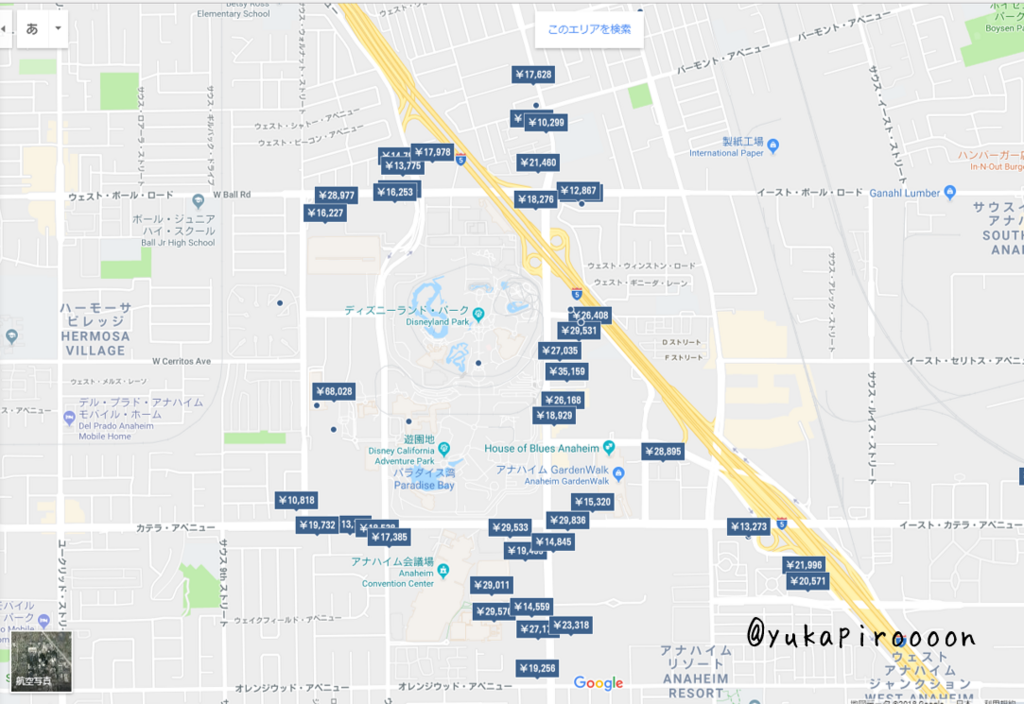Open the ¥17,628 hotel marker
The image size is (1024, 704).
click(534, 74)
